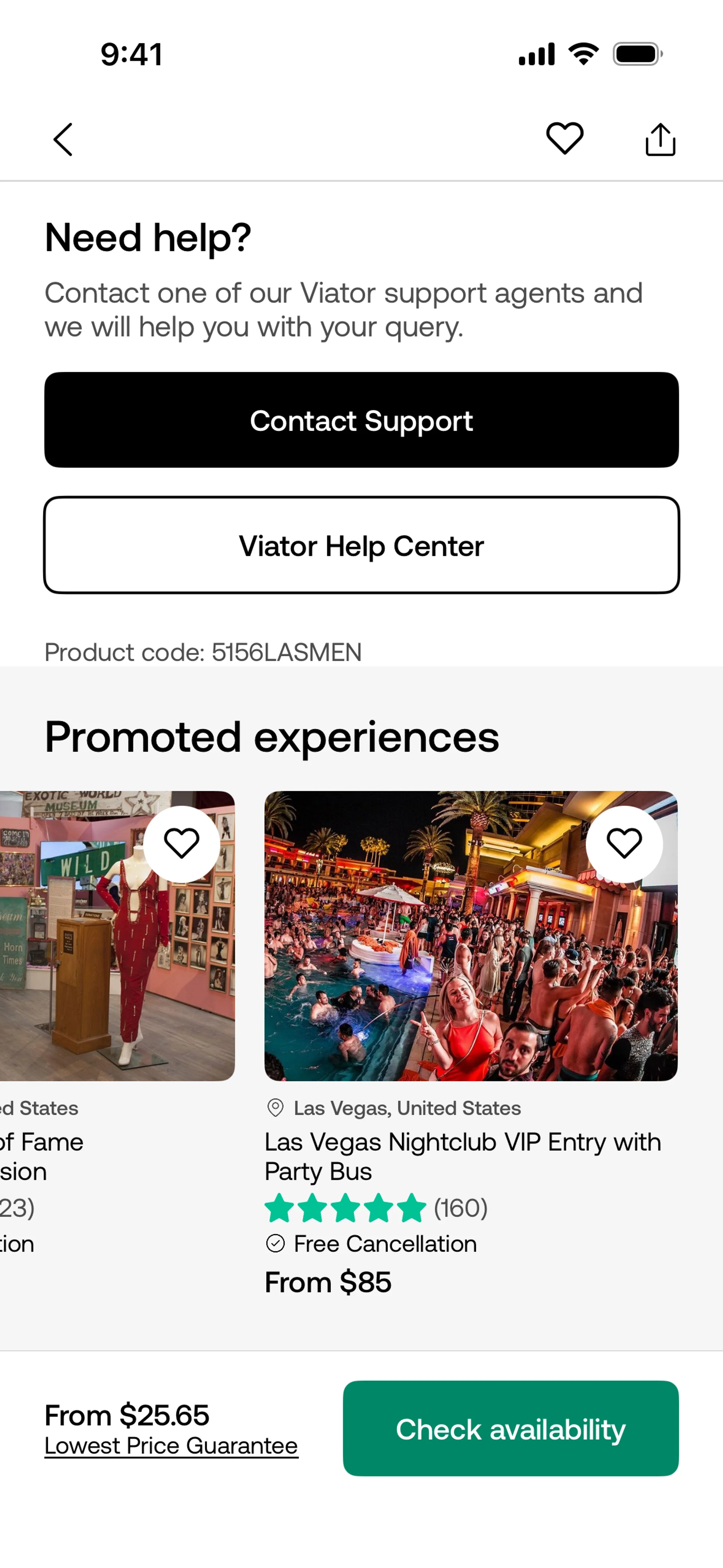
Task: Tap the Contact Support button
Action: tap(361, 420)
